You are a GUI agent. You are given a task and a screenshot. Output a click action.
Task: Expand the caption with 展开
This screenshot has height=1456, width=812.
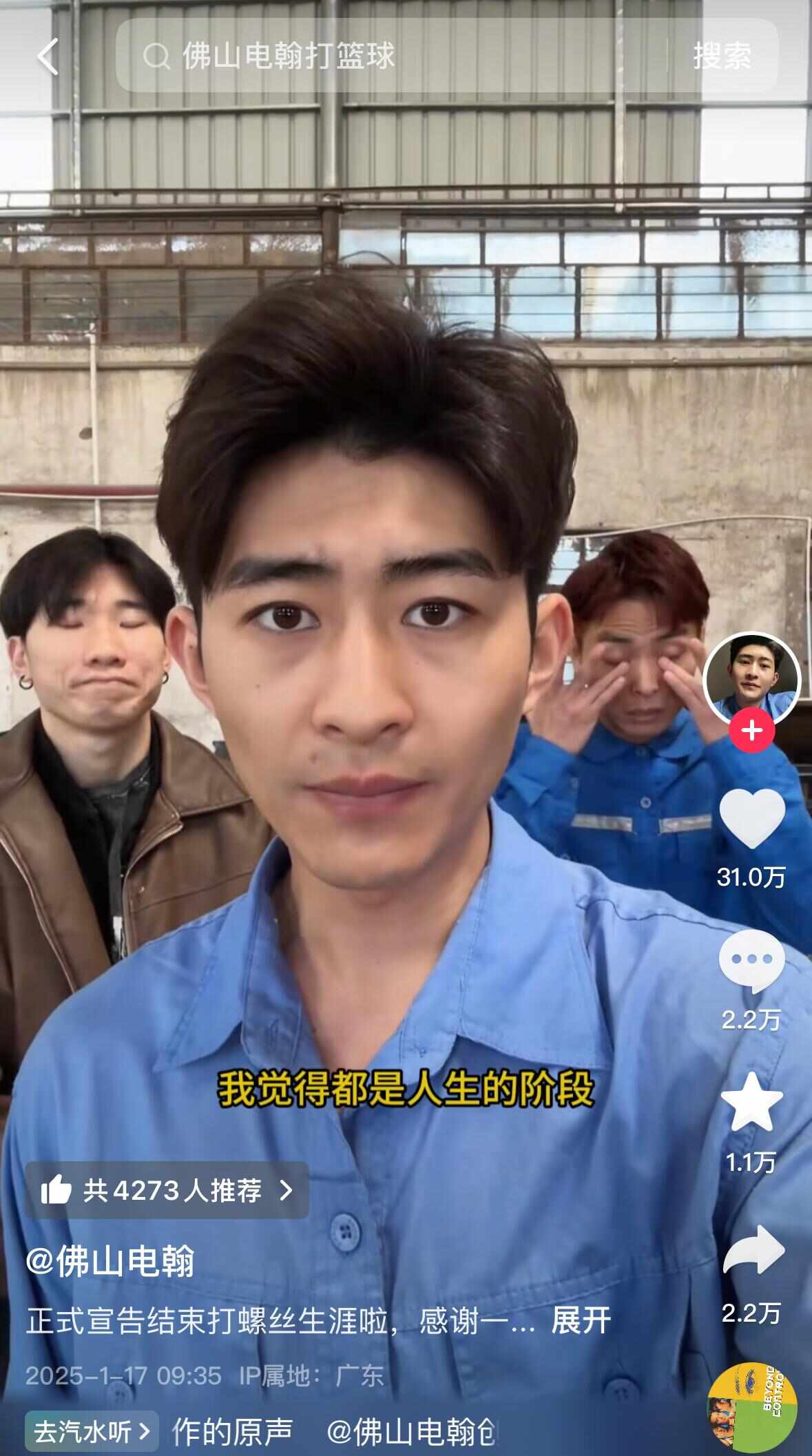pos(581,1320)
